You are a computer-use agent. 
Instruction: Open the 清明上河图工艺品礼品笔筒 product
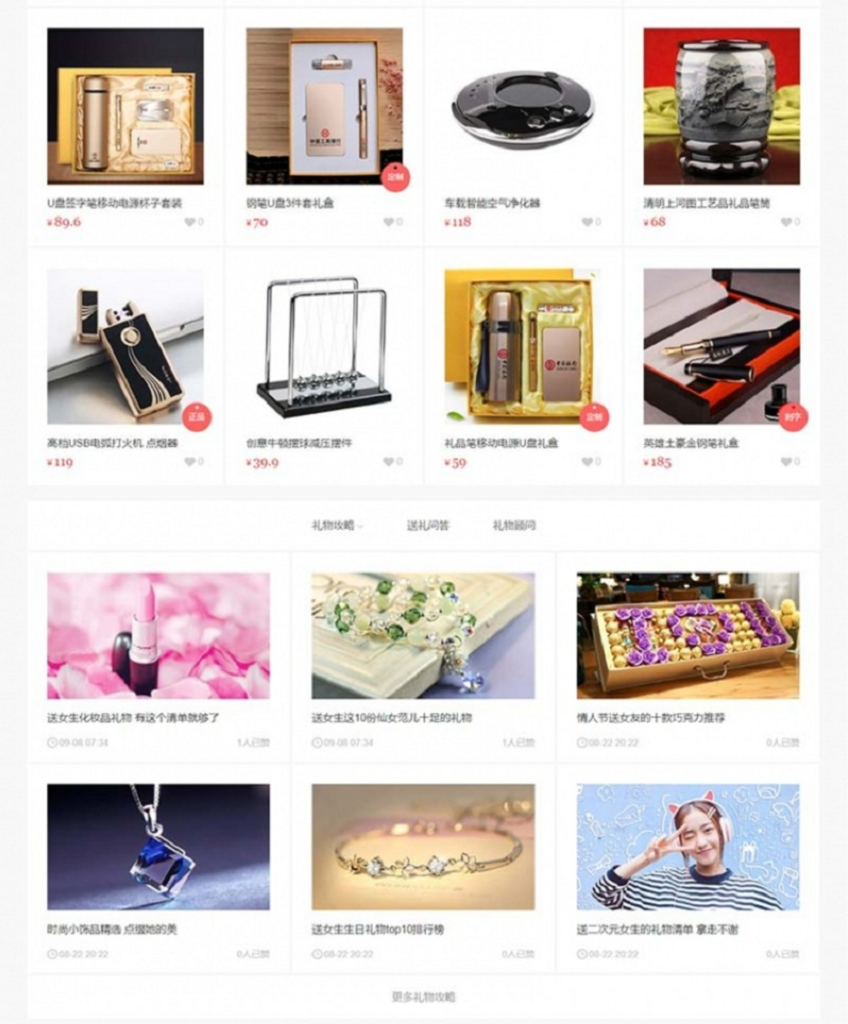point(721,107)
